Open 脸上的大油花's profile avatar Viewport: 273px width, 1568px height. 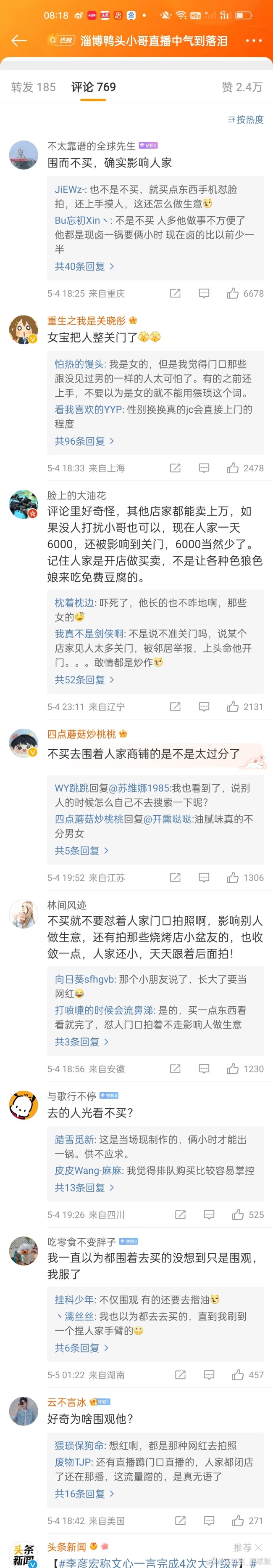click(24, 504)
